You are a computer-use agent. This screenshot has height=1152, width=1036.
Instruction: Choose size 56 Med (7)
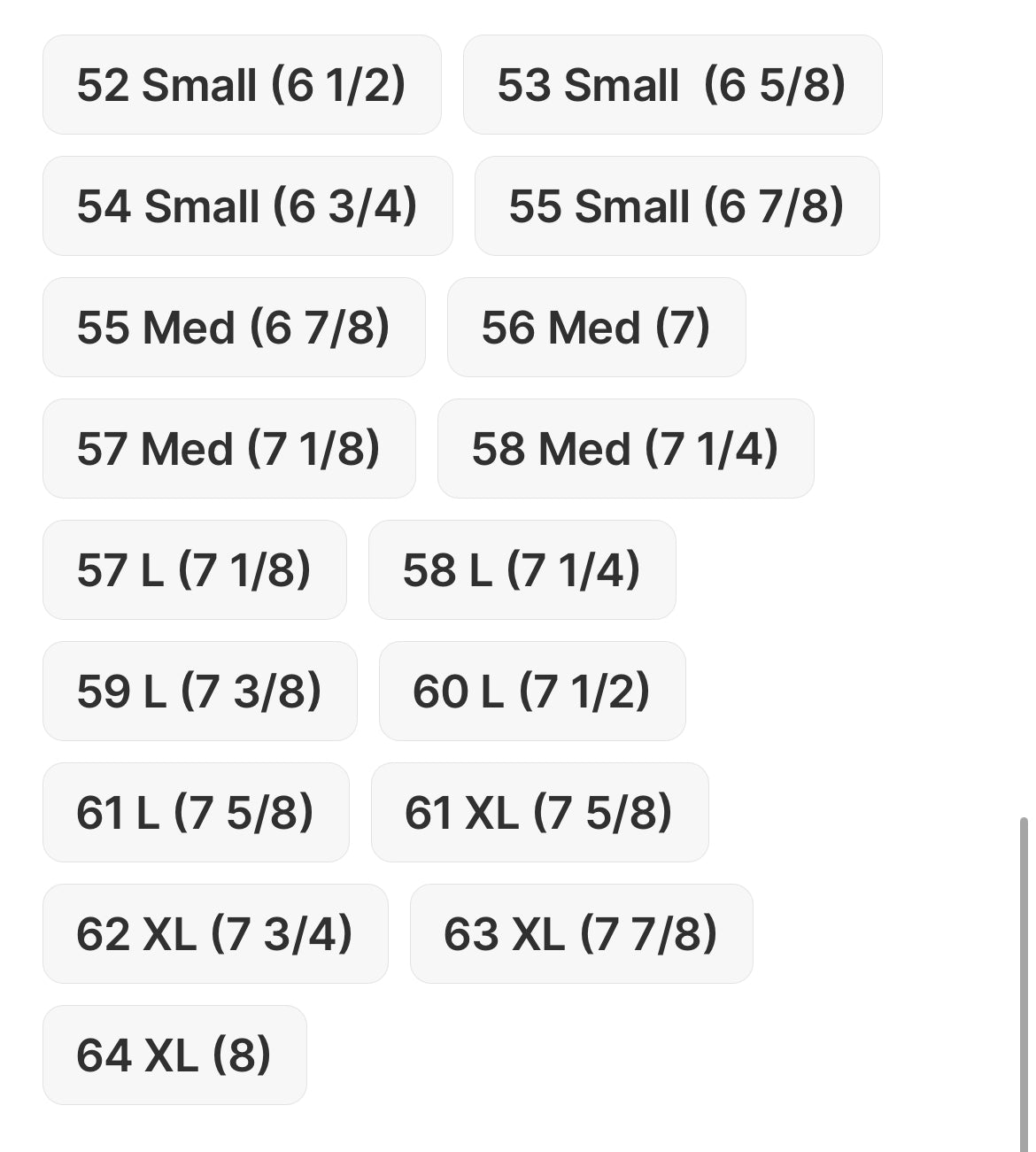[x=596, y=328]
